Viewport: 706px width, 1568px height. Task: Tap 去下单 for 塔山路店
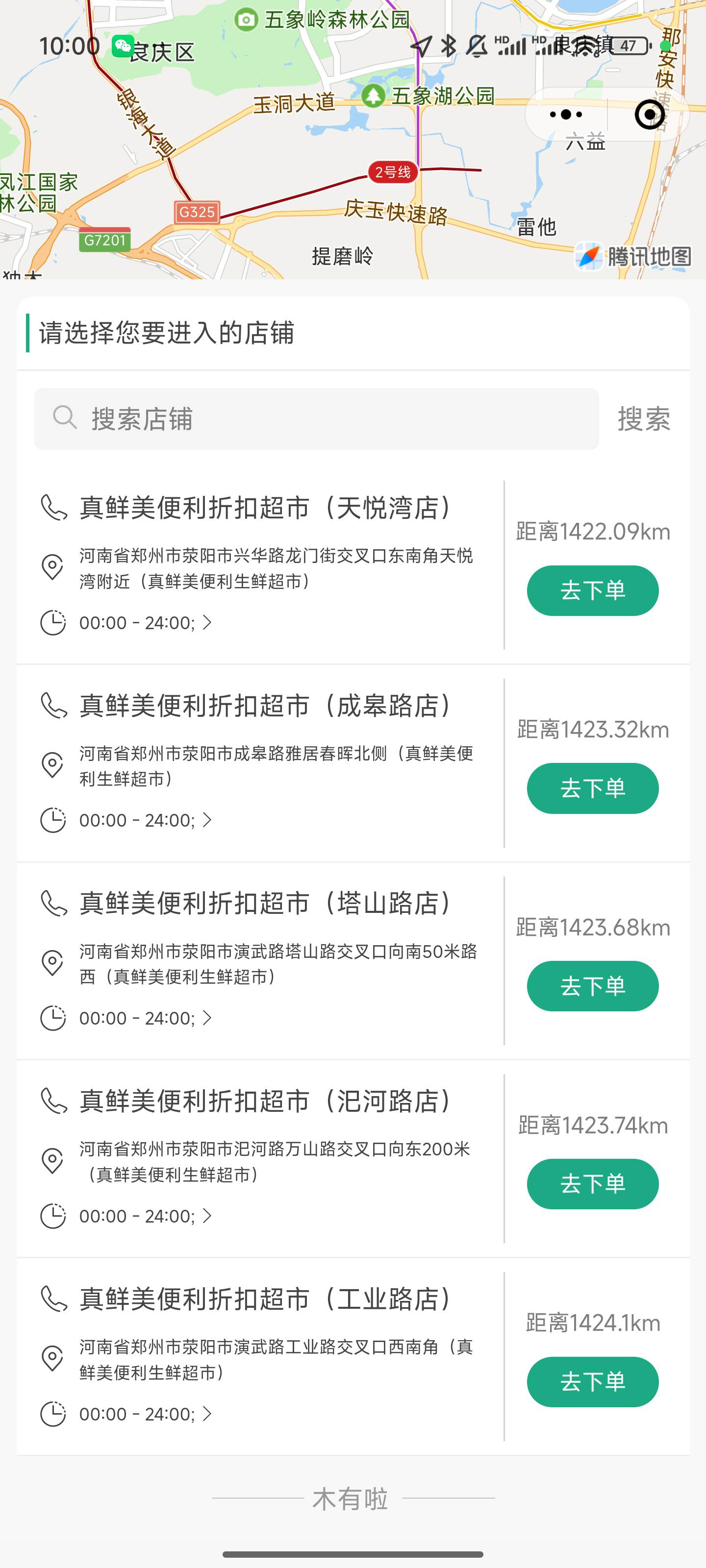(592, 986)
